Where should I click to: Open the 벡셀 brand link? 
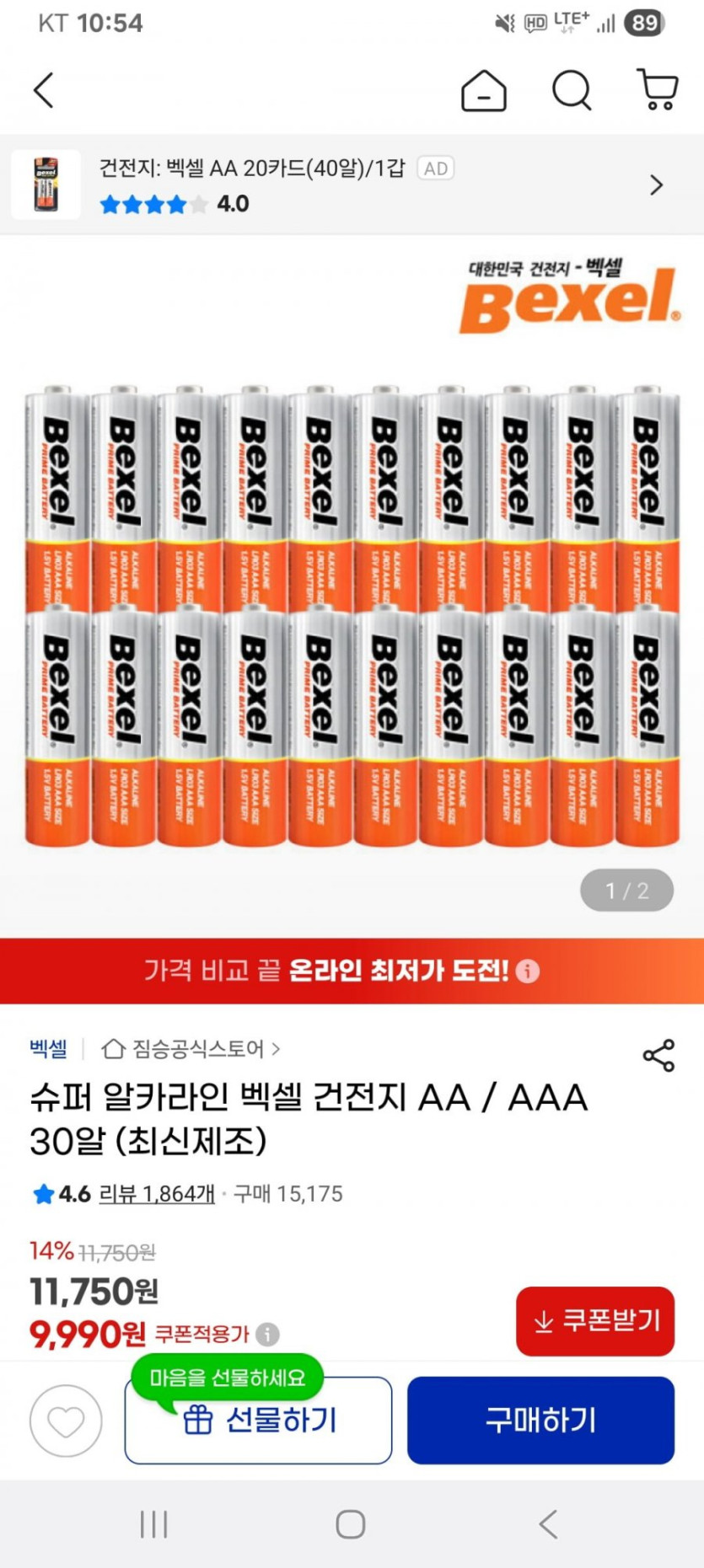coord(48,1049)
